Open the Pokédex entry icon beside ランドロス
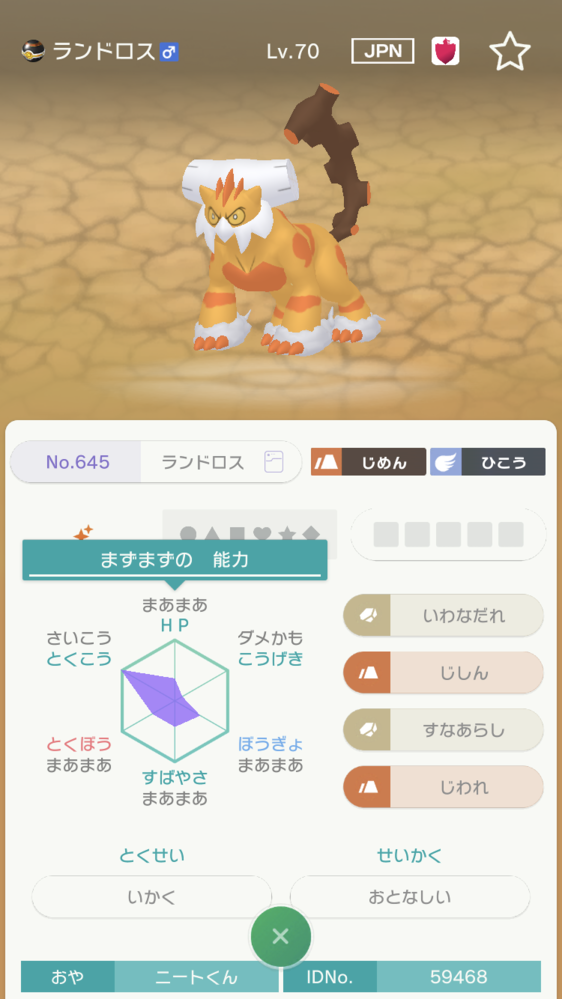The height and width of the screenshot is (999, 562). coord(274,462)
